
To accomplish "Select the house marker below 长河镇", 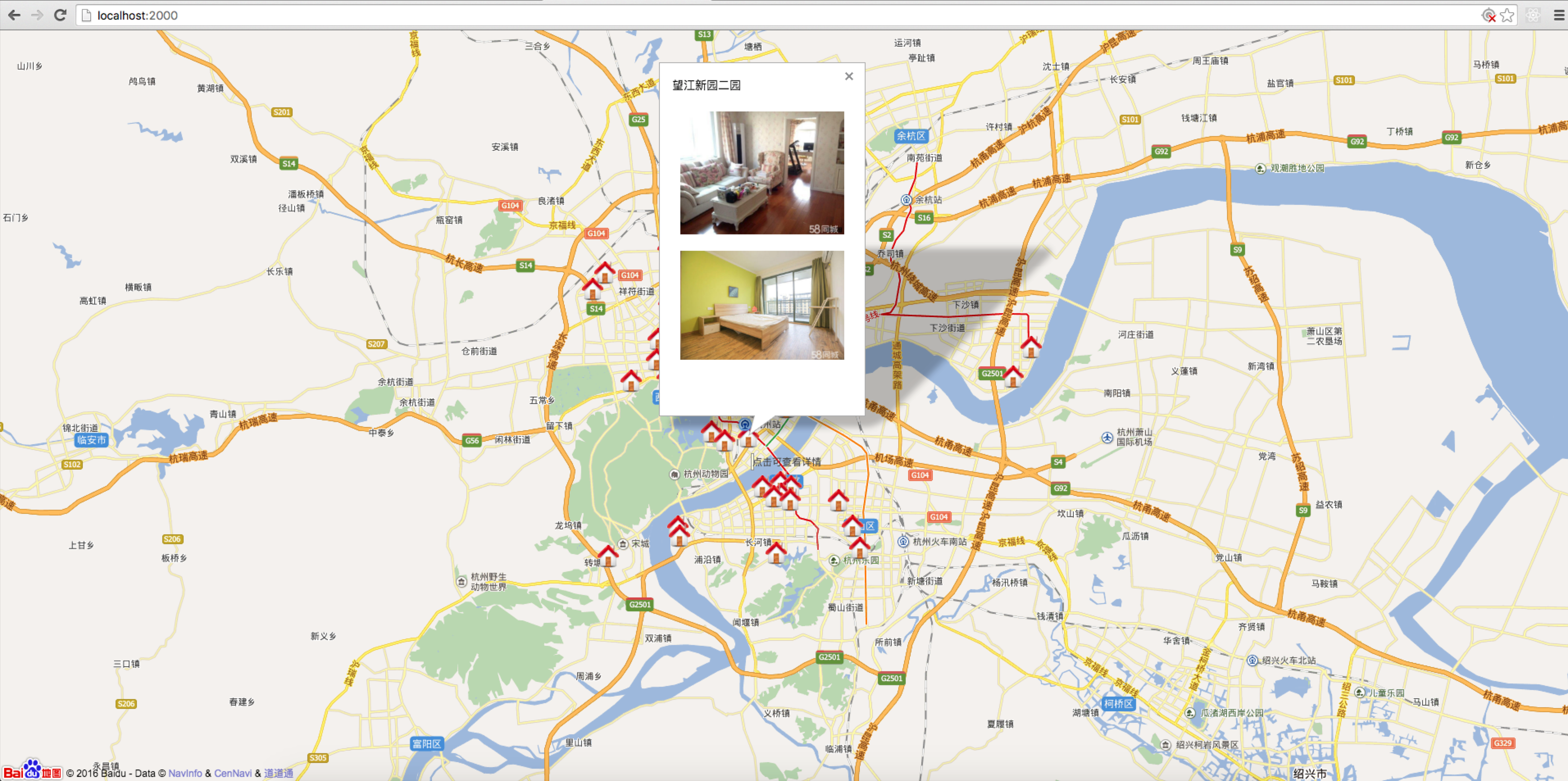I will [x=775, y=553].
